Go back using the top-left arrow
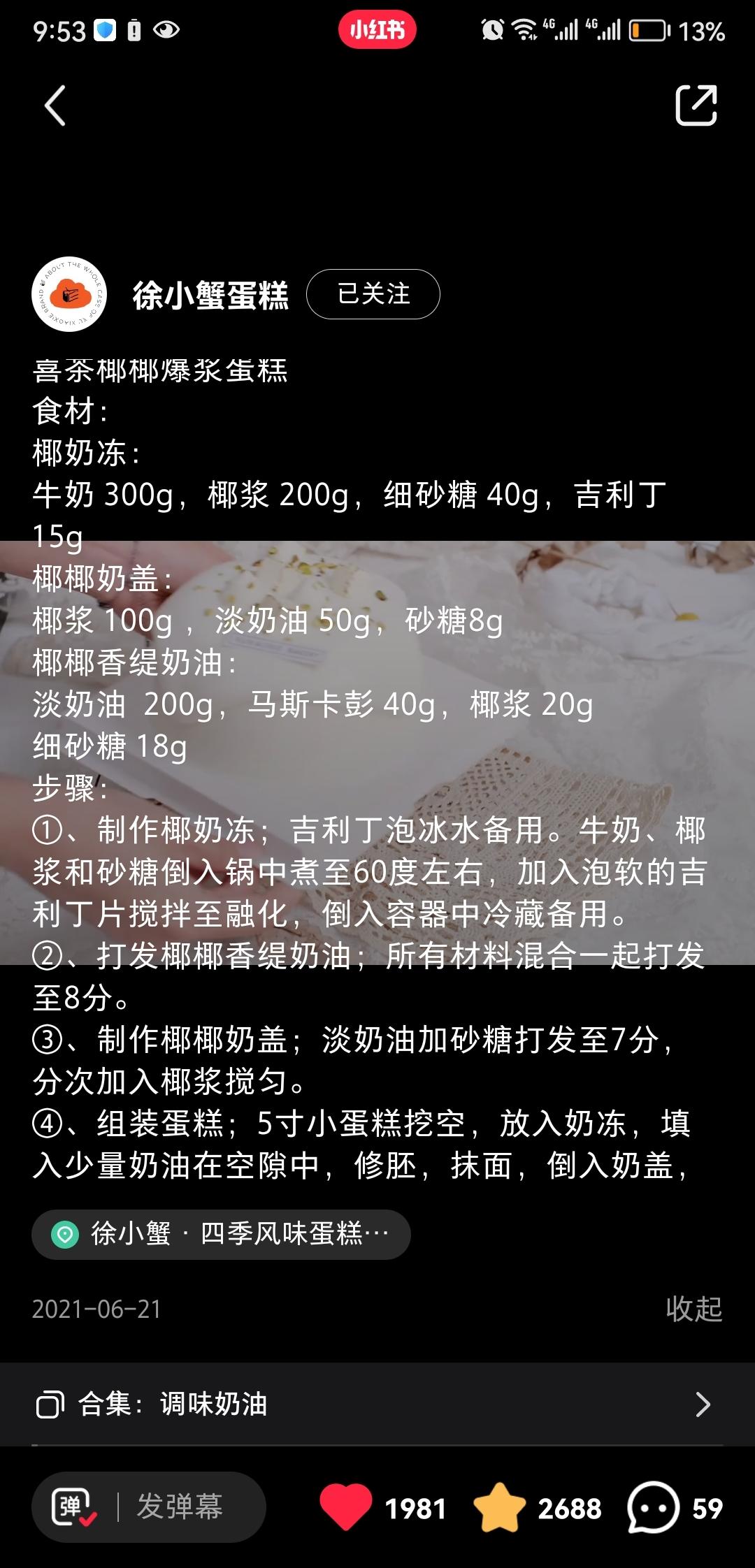 tap(55, 106)
